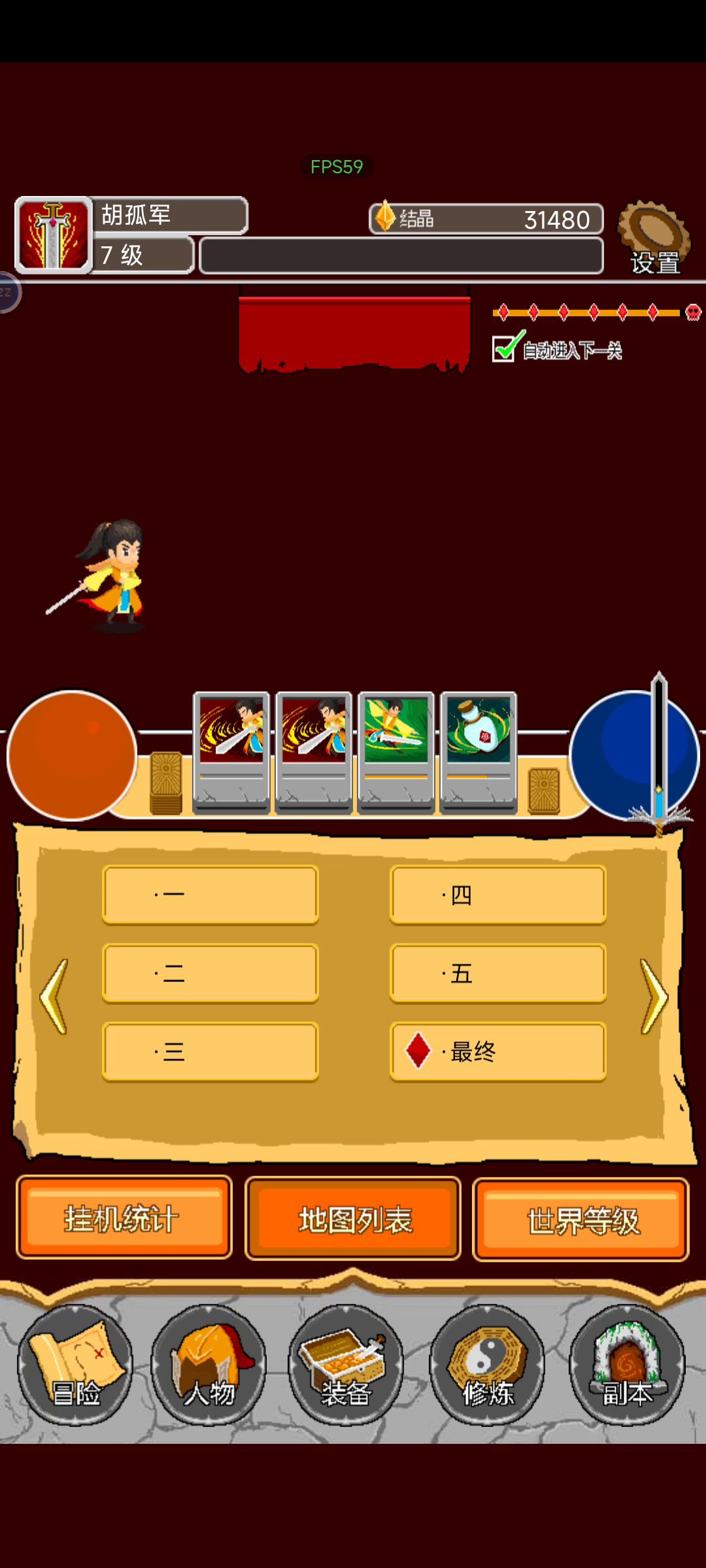Select stage 一
706x1568 pixels.
[210, 894]
